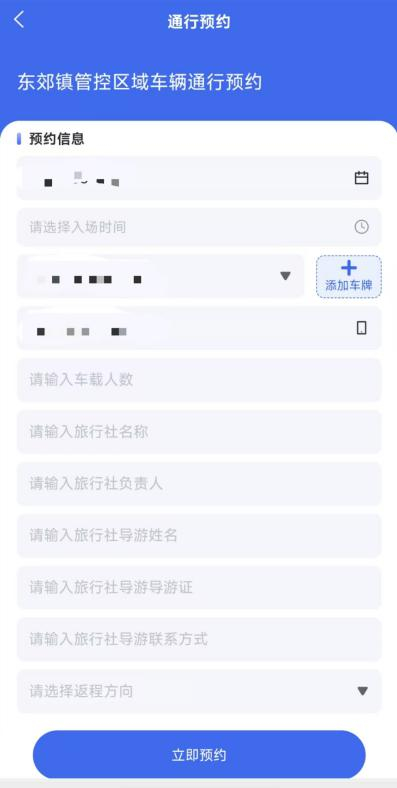The width and height of the screenshot is (397, 788).
Task: Tap 添加车牌 to add a plate
Action: 349,276
